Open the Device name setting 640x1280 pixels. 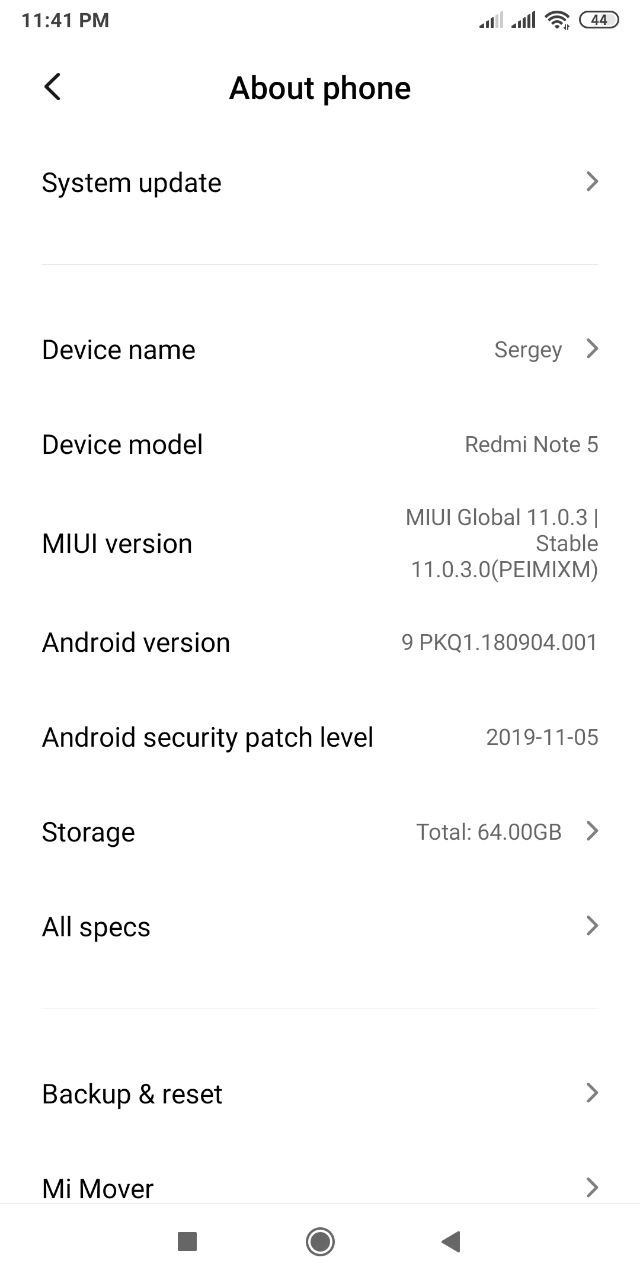[x=320, y=350]
